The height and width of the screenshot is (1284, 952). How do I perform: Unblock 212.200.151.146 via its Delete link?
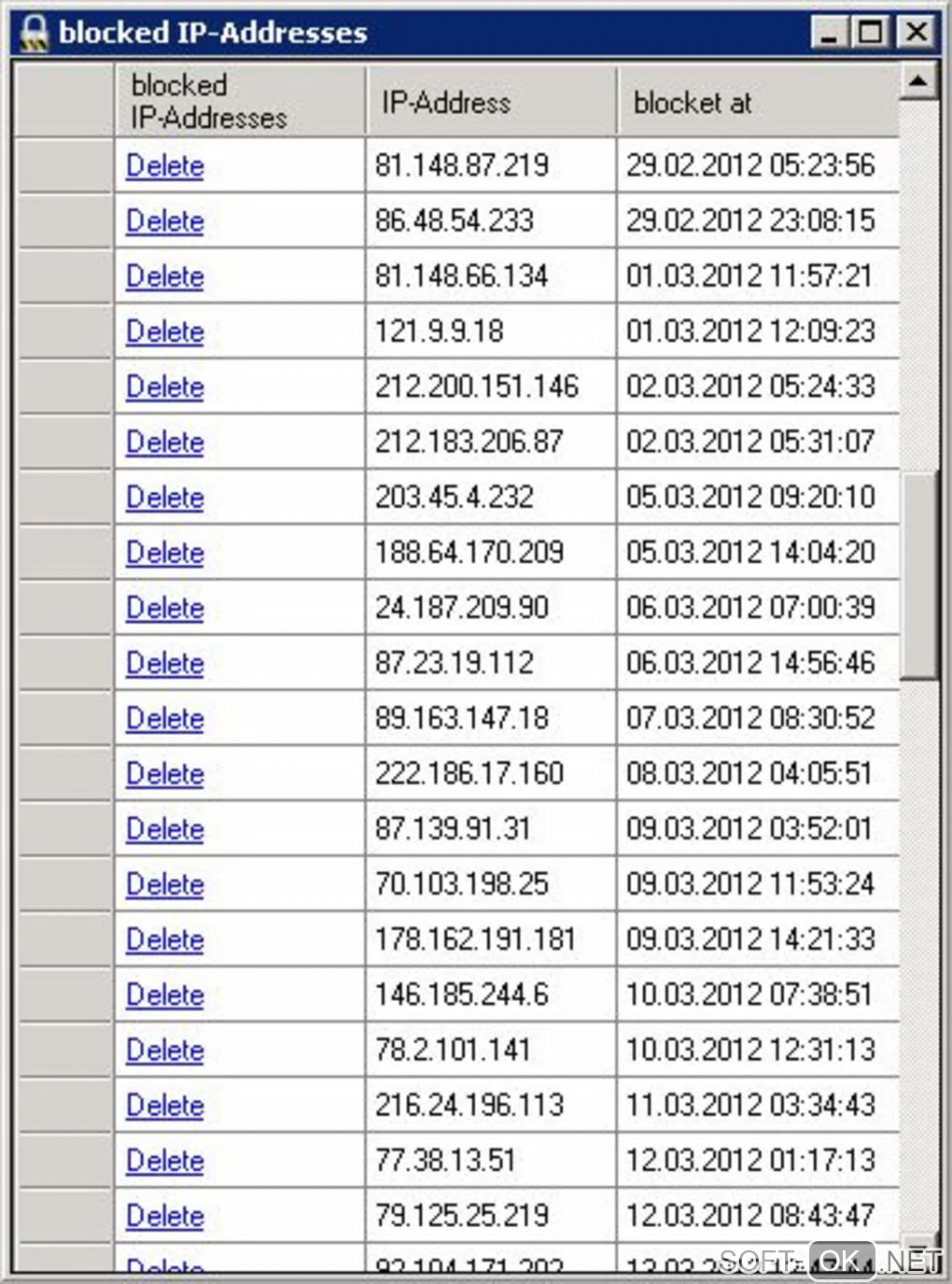pos(165,387)
